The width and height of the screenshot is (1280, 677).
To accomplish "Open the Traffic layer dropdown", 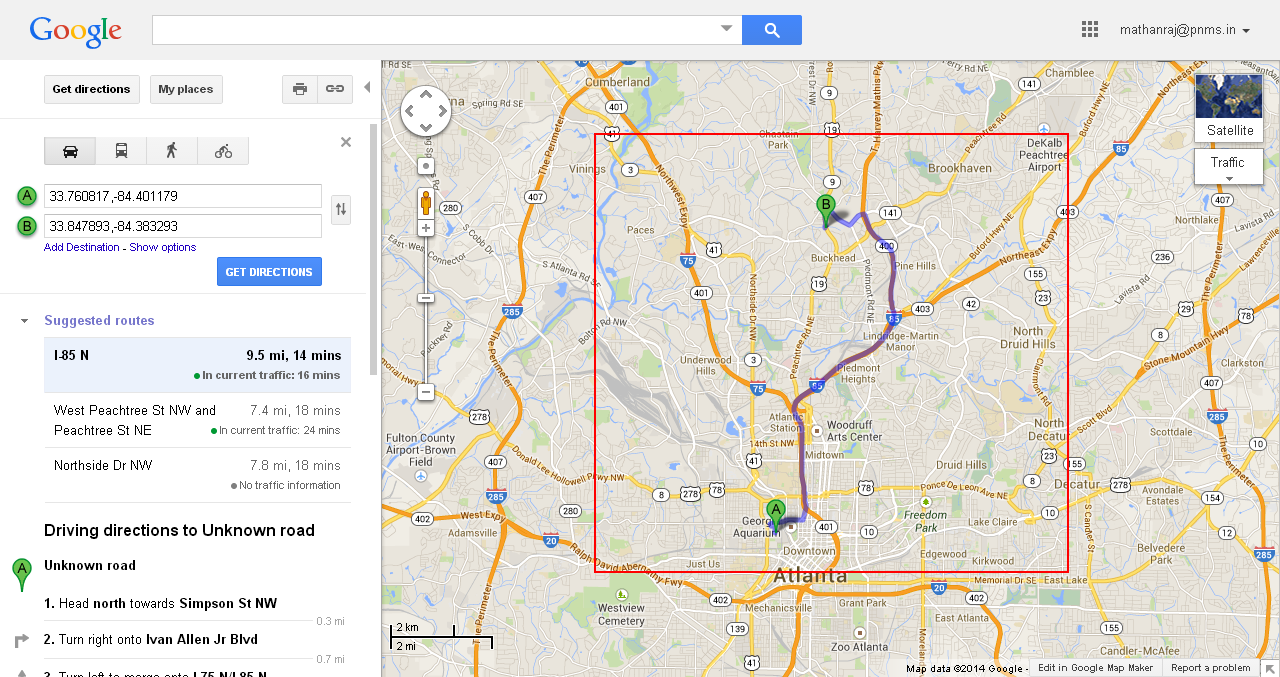I will click(x=1228, y=166).
